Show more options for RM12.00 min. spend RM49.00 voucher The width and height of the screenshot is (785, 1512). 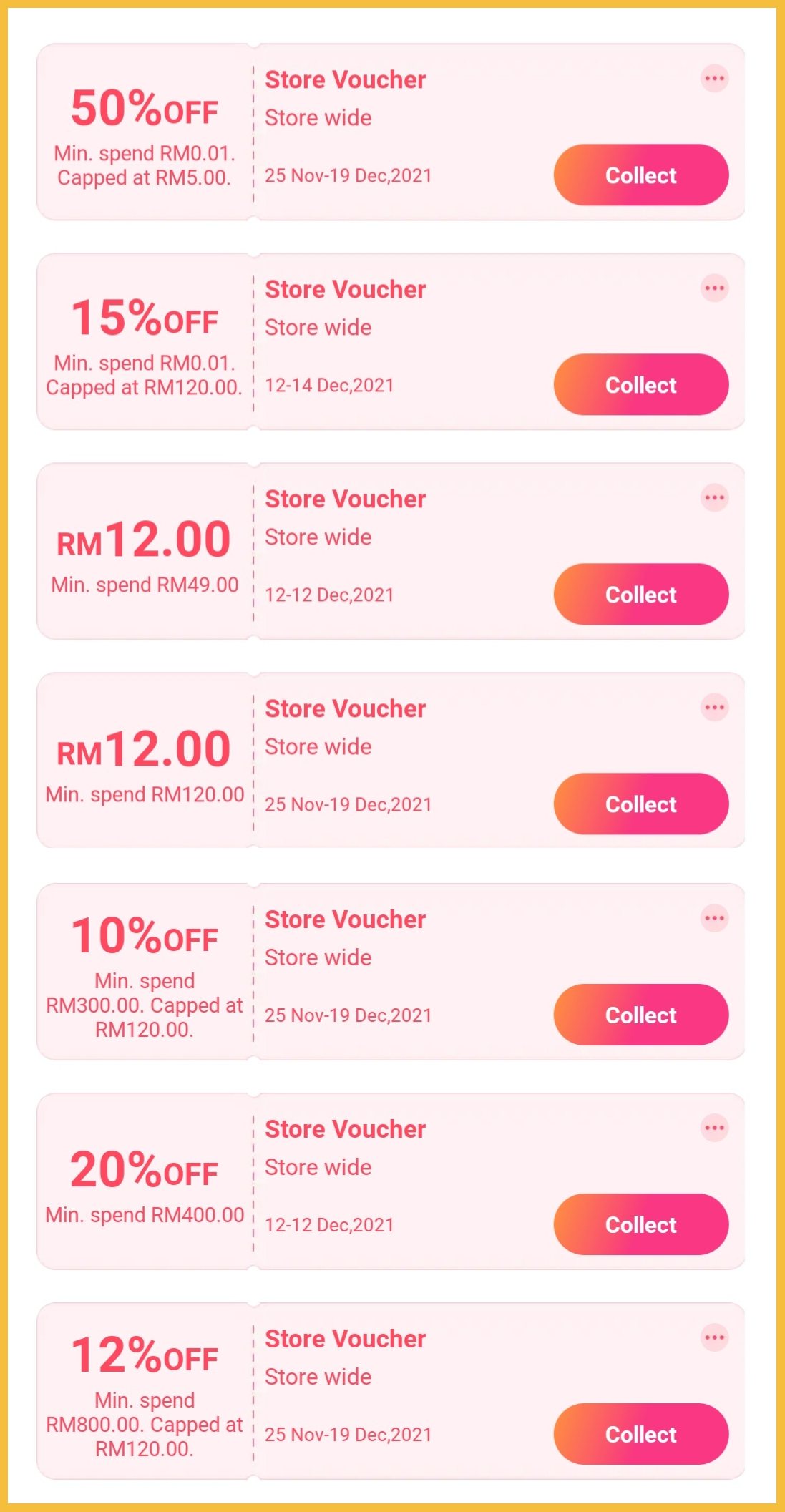pyautogui.click(x=714, y=498)
